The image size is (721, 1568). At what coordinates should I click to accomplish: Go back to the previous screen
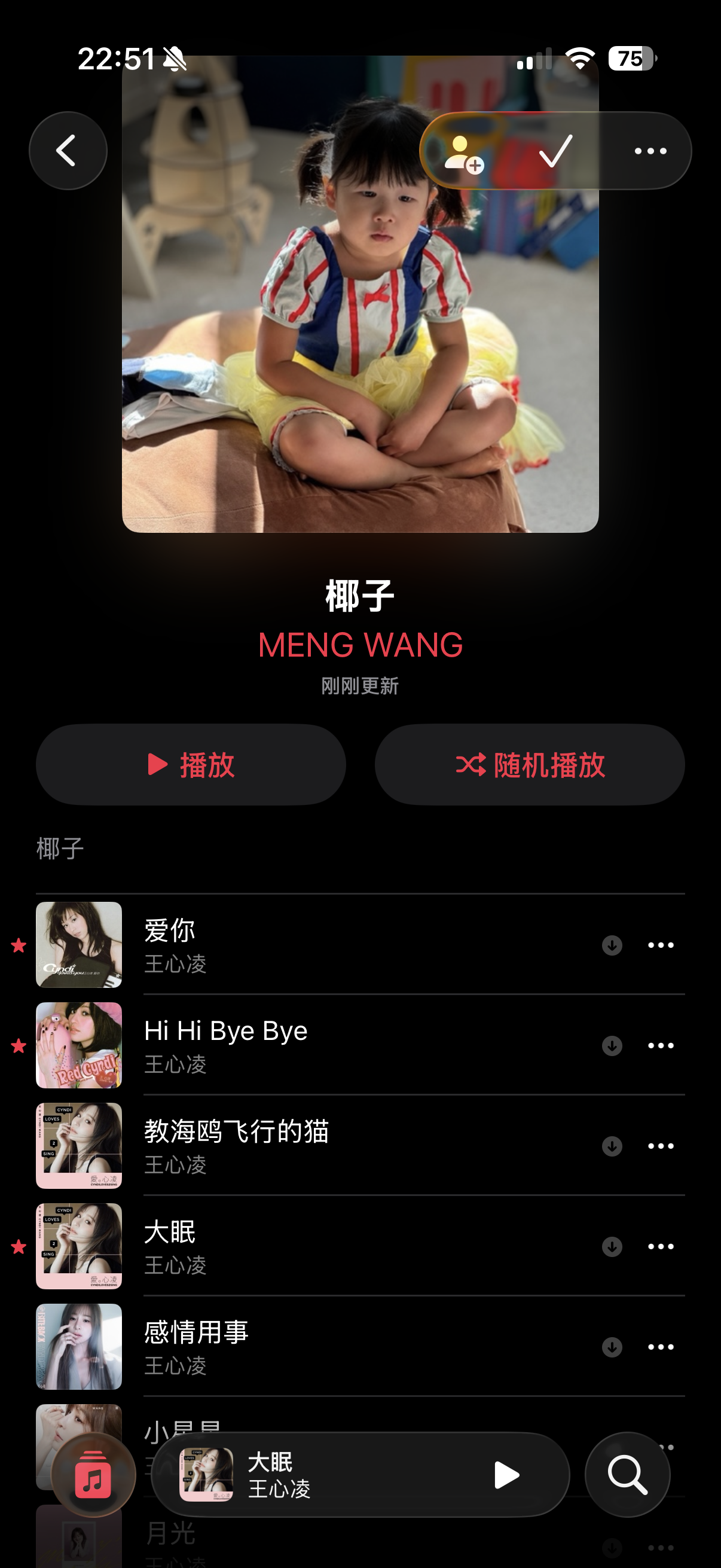click(x=68, y=151)
